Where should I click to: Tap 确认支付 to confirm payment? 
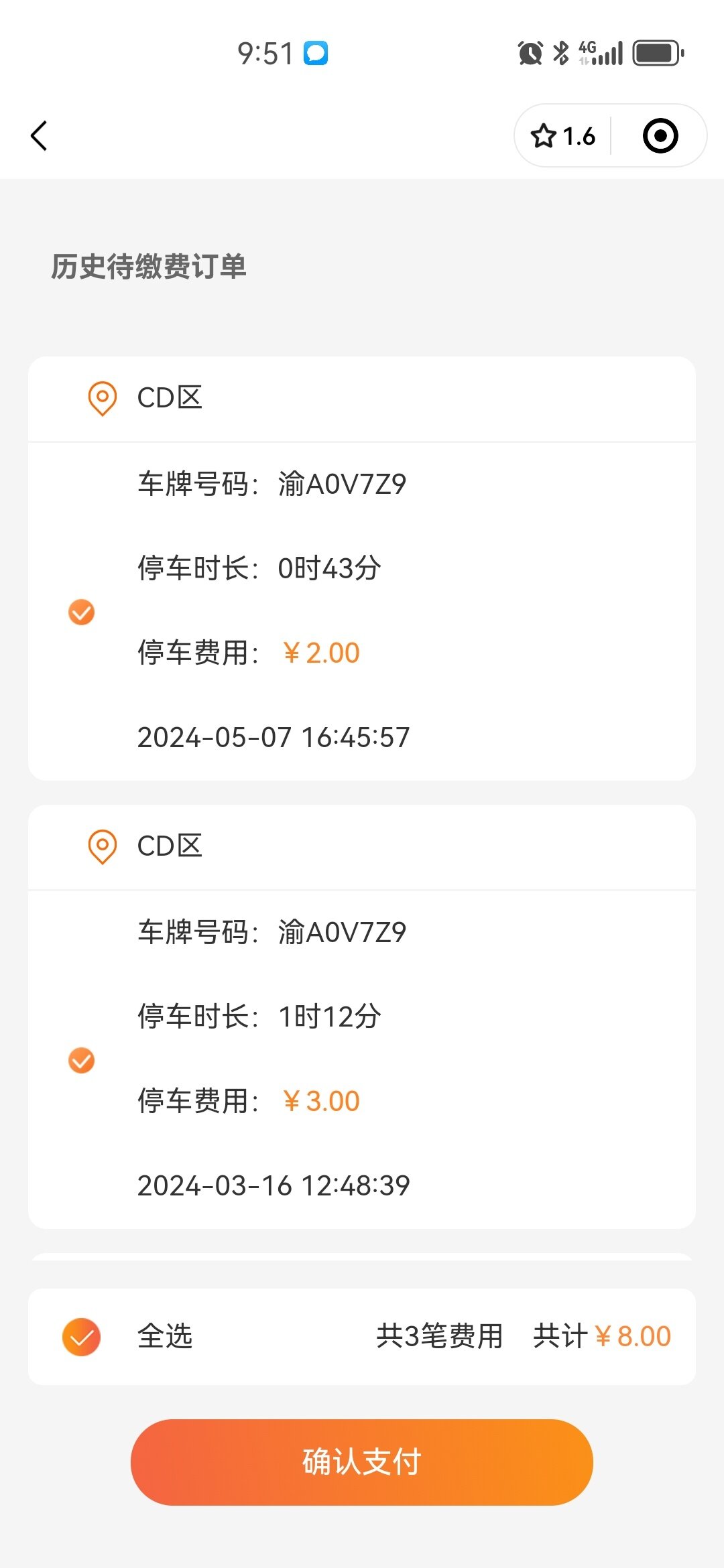pyautogui.click(x=362, y=1462)
